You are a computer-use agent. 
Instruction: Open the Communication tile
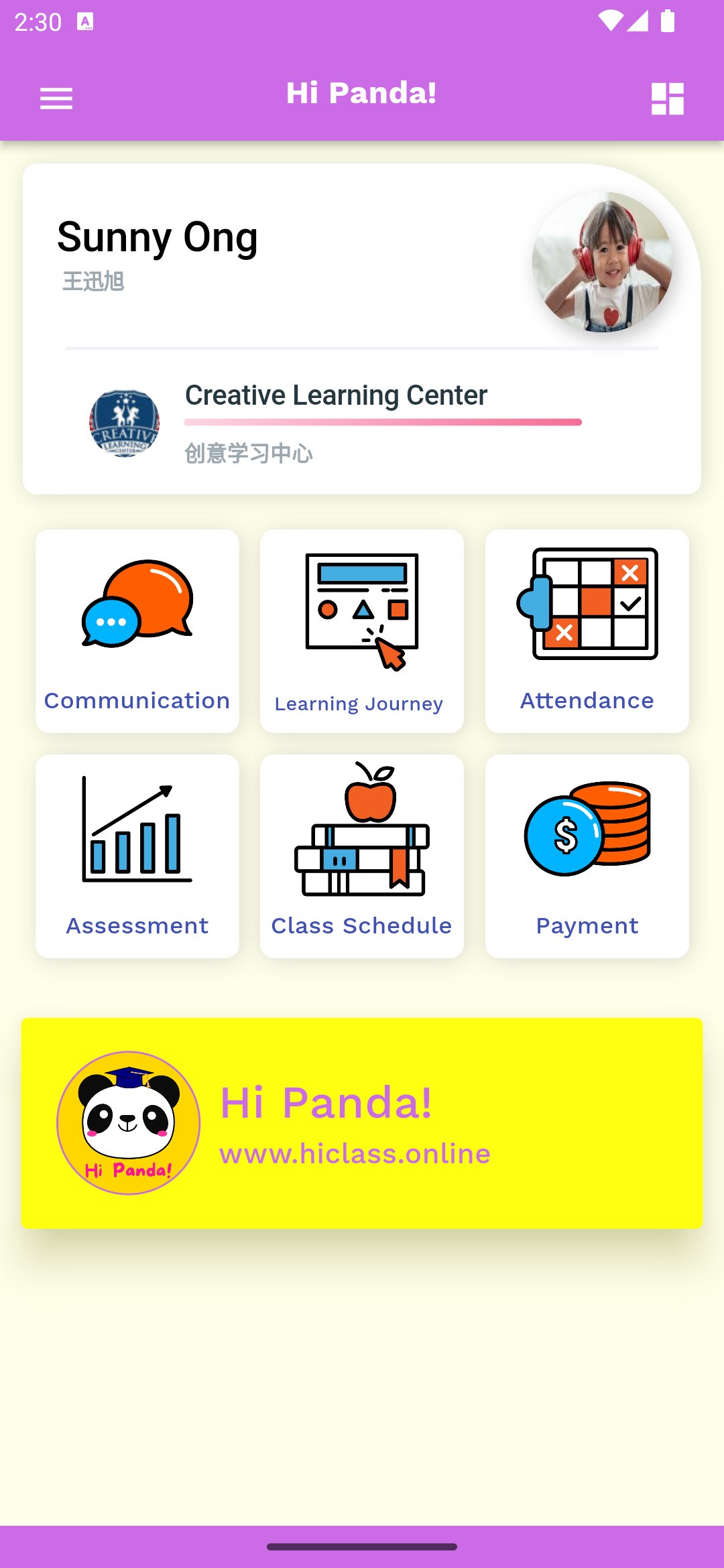pos(137,631)
